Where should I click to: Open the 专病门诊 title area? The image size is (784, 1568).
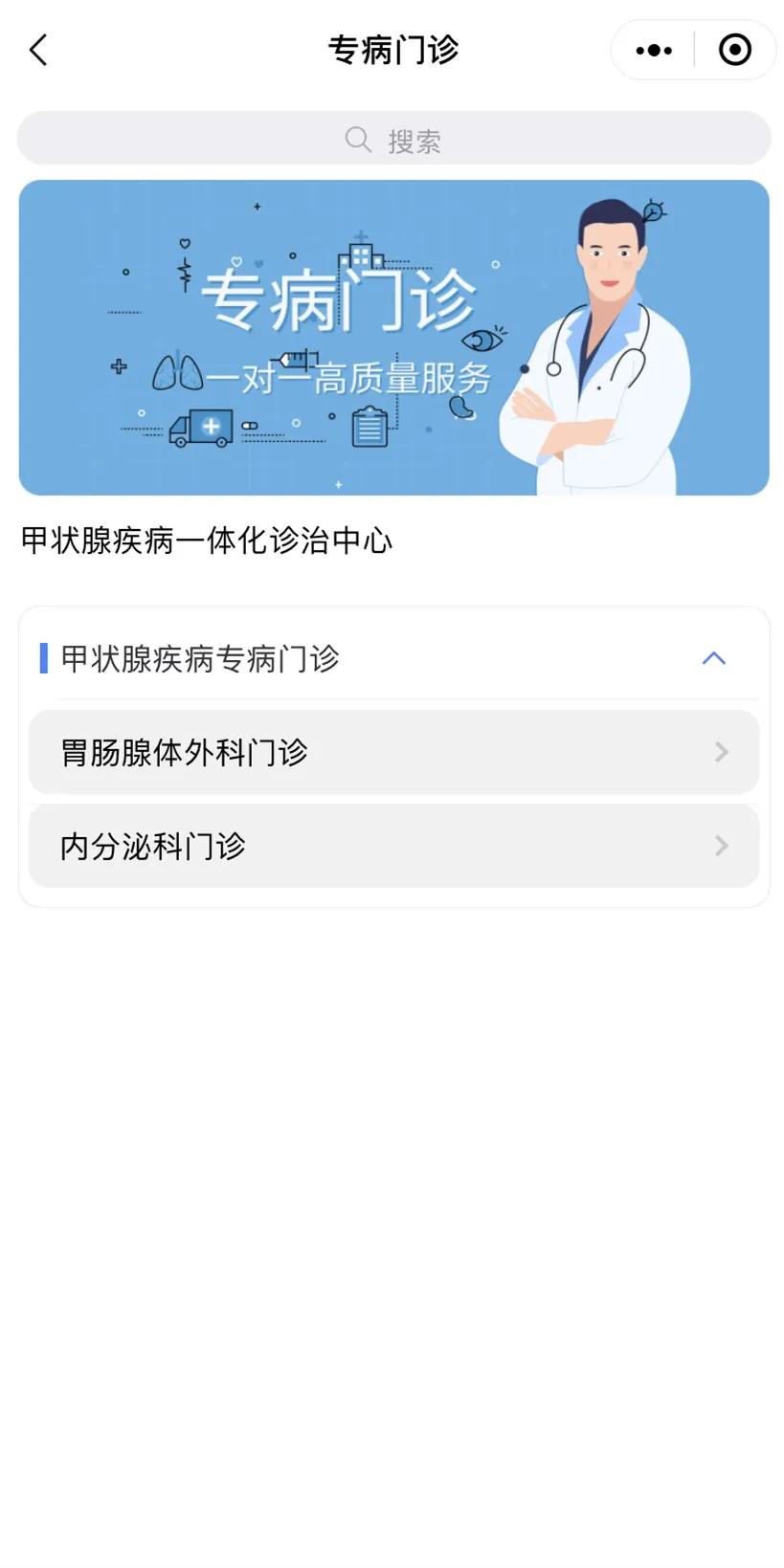click(392, 49)
